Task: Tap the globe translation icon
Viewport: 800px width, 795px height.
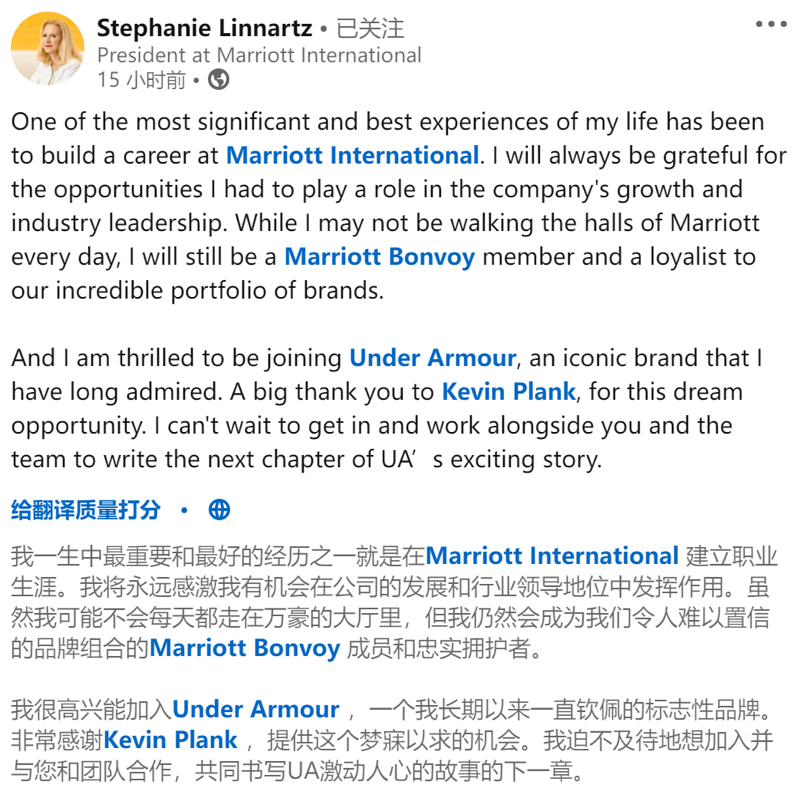Action: 219,510
